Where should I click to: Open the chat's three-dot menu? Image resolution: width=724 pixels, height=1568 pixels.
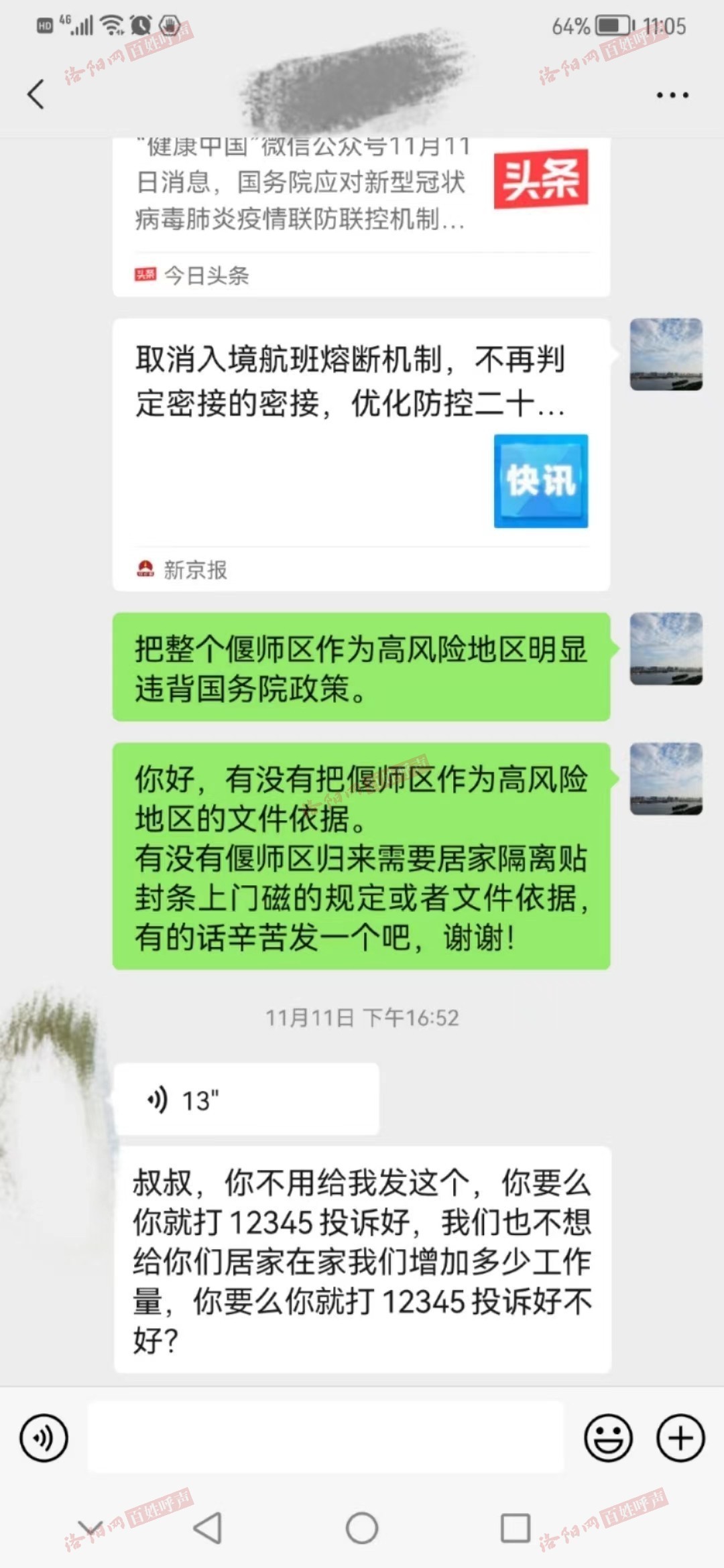(x=672, y=95)
